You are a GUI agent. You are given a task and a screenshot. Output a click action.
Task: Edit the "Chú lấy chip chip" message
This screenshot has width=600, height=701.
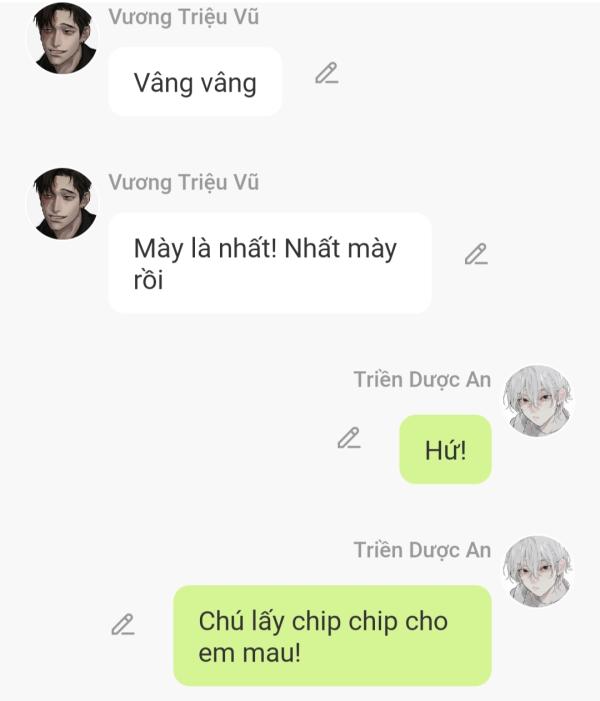coord(122,625)
